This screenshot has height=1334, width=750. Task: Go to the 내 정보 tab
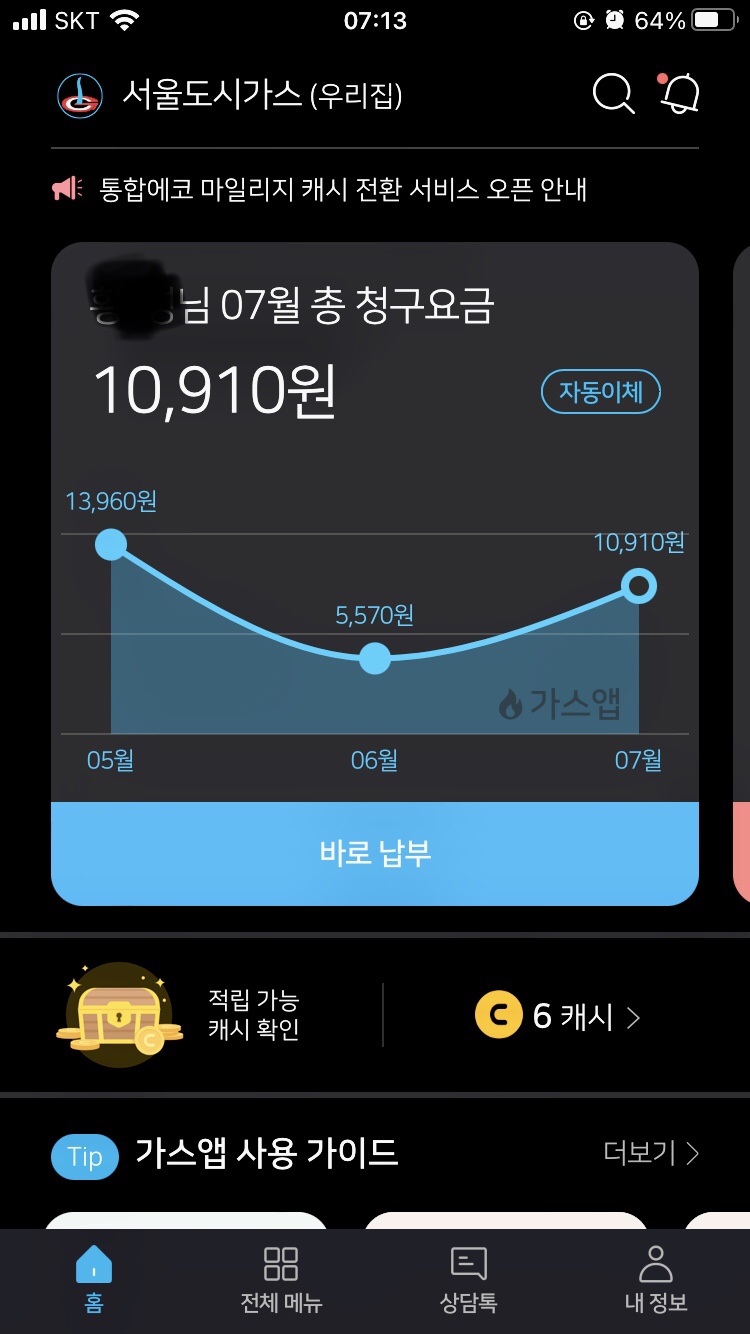coord(655,1278)
